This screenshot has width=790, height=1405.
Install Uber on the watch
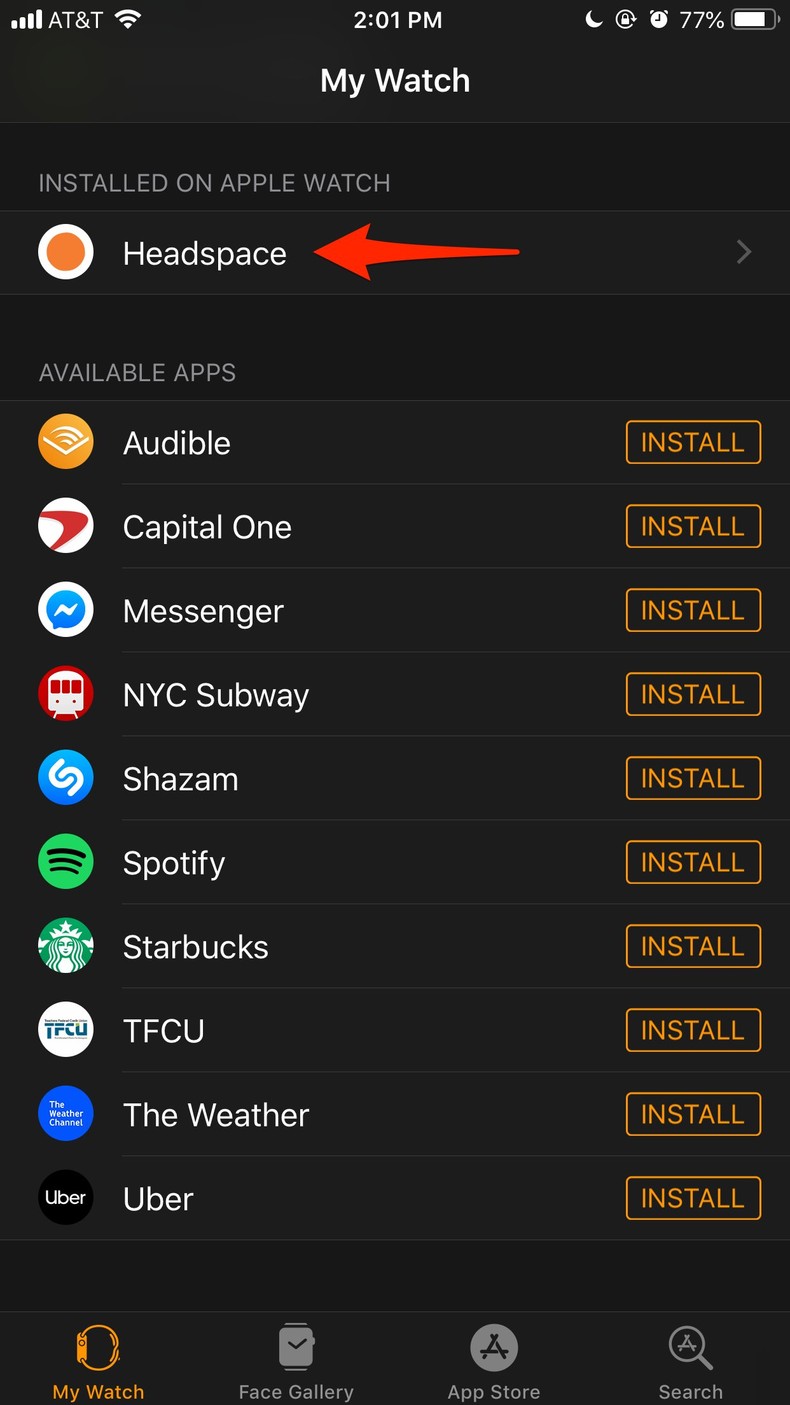(x=693, y=1199)
